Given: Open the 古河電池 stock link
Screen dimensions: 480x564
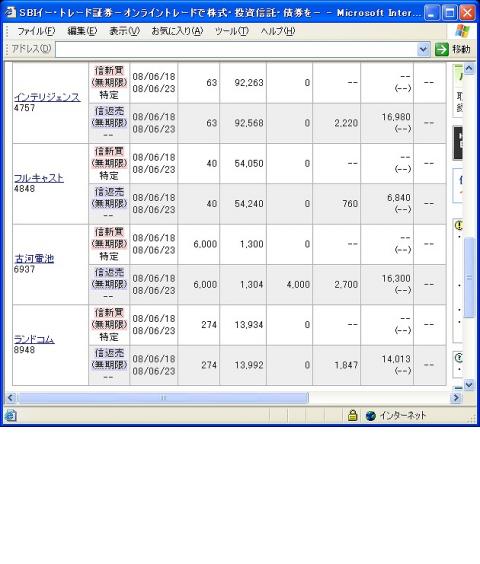Looking at the screenshot, I should click(34, 259).
